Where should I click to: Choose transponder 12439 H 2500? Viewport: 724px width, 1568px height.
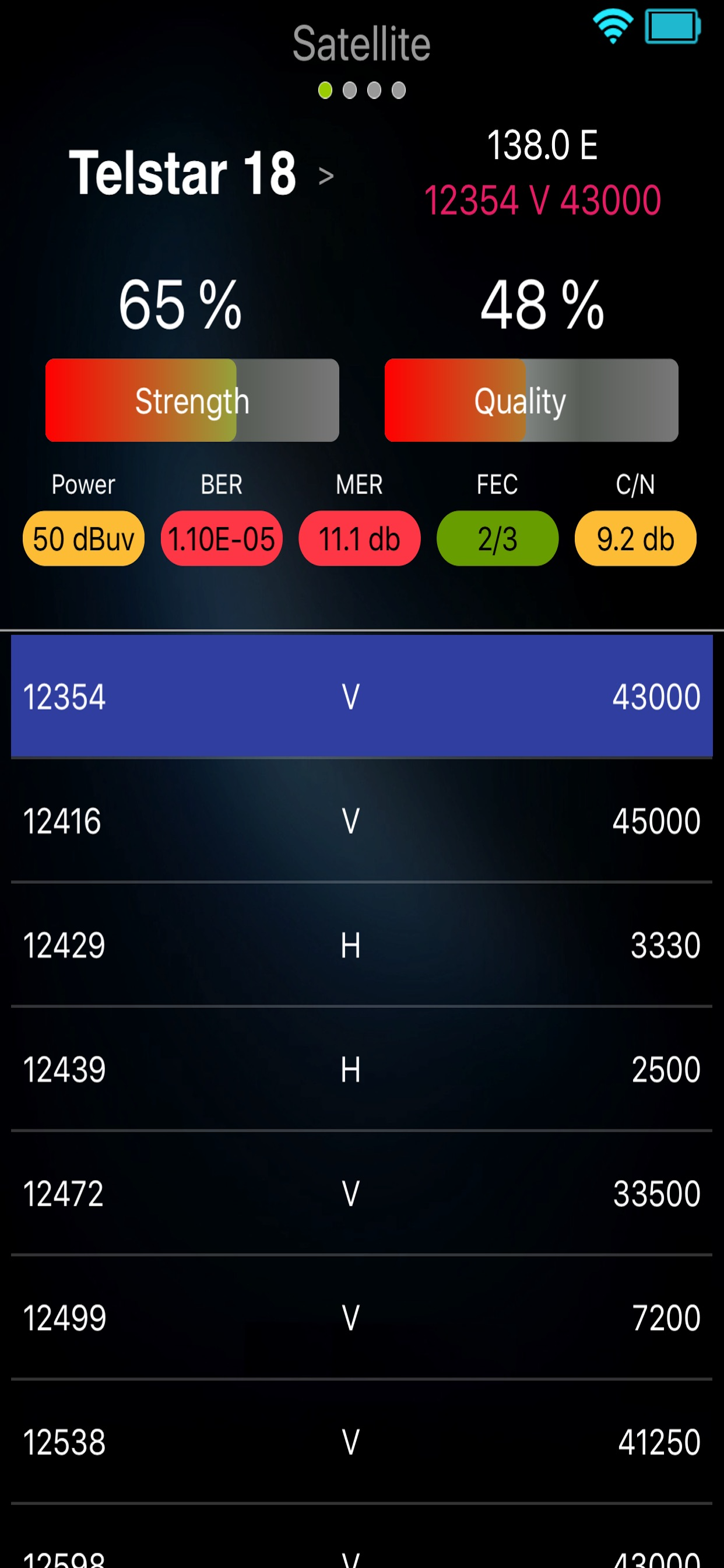click(x=362, y=1069)
